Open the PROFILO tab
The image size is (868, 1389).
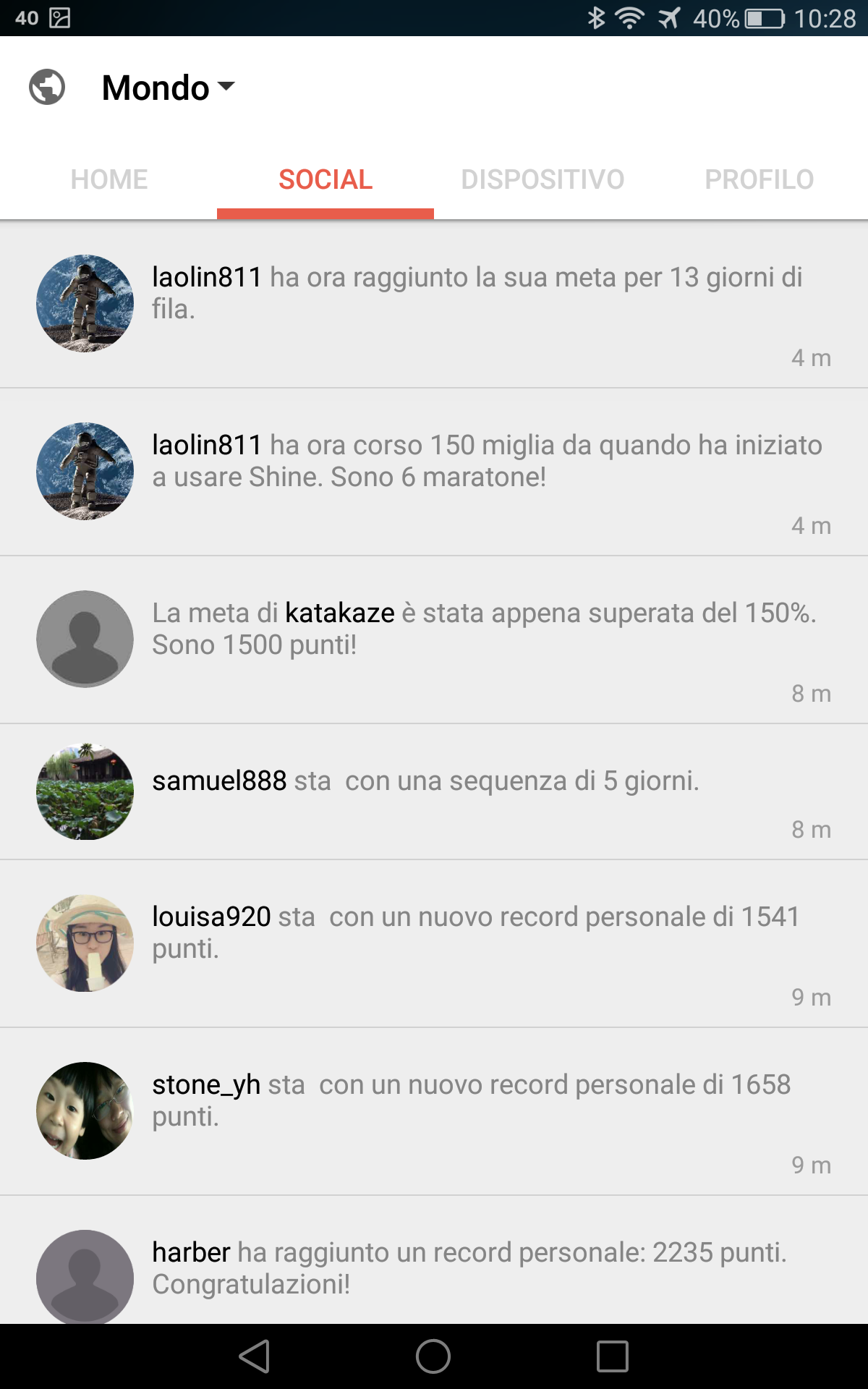759,179
